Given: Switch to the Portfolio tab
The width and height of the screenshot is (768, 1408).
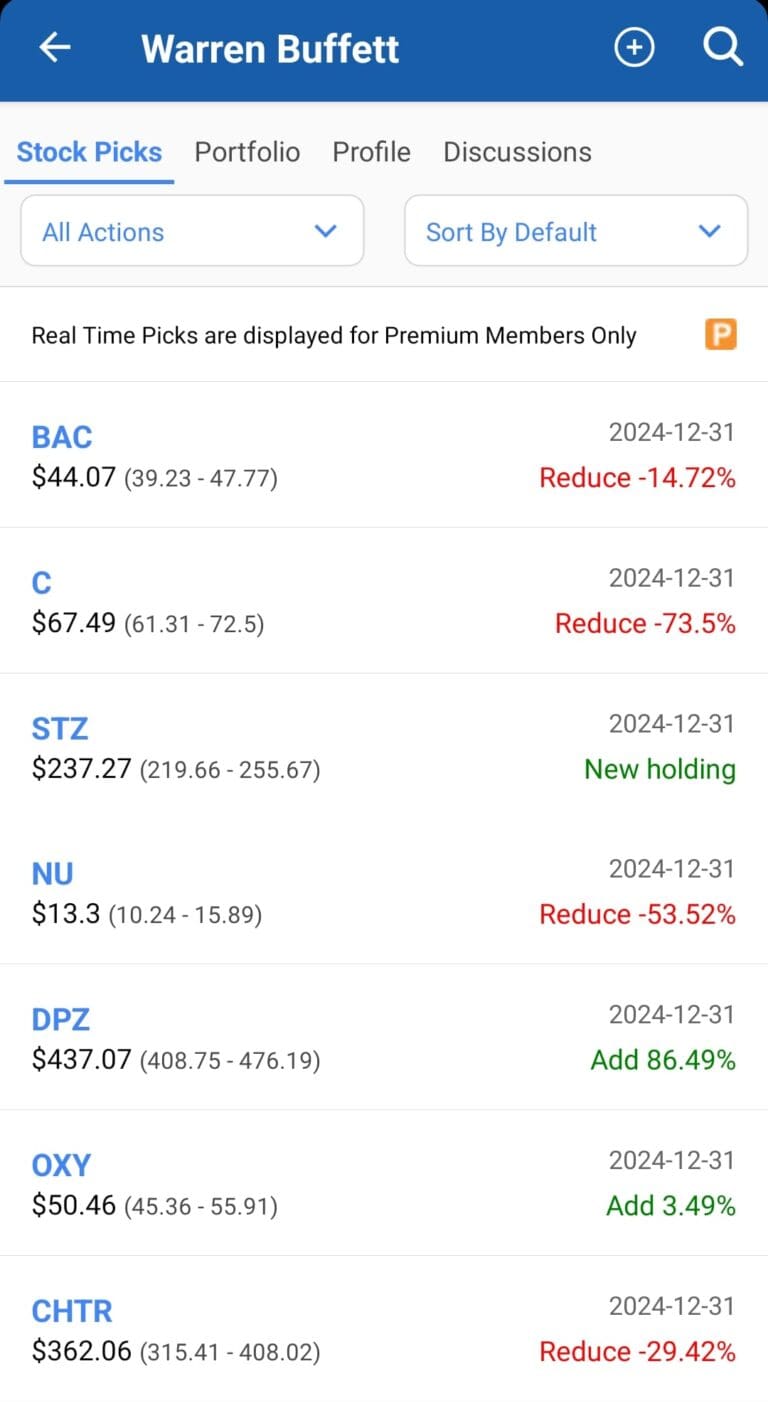Looking at the screenshot, I should pyautogui.click(x=246, y=152).
